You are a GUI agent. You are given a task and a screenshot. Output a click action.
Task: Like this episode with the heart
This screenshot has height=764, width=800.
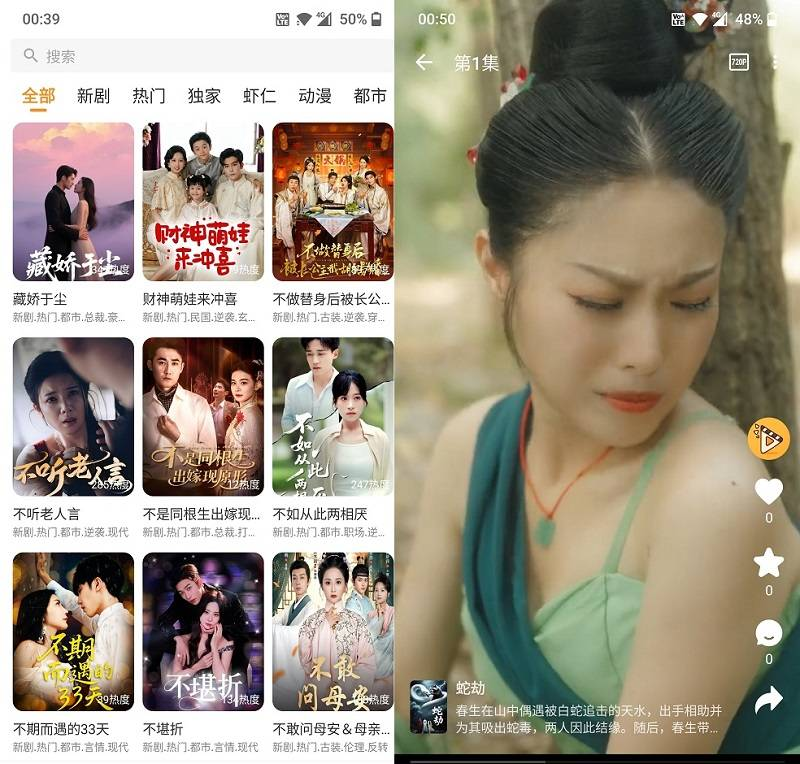[768, 491]
